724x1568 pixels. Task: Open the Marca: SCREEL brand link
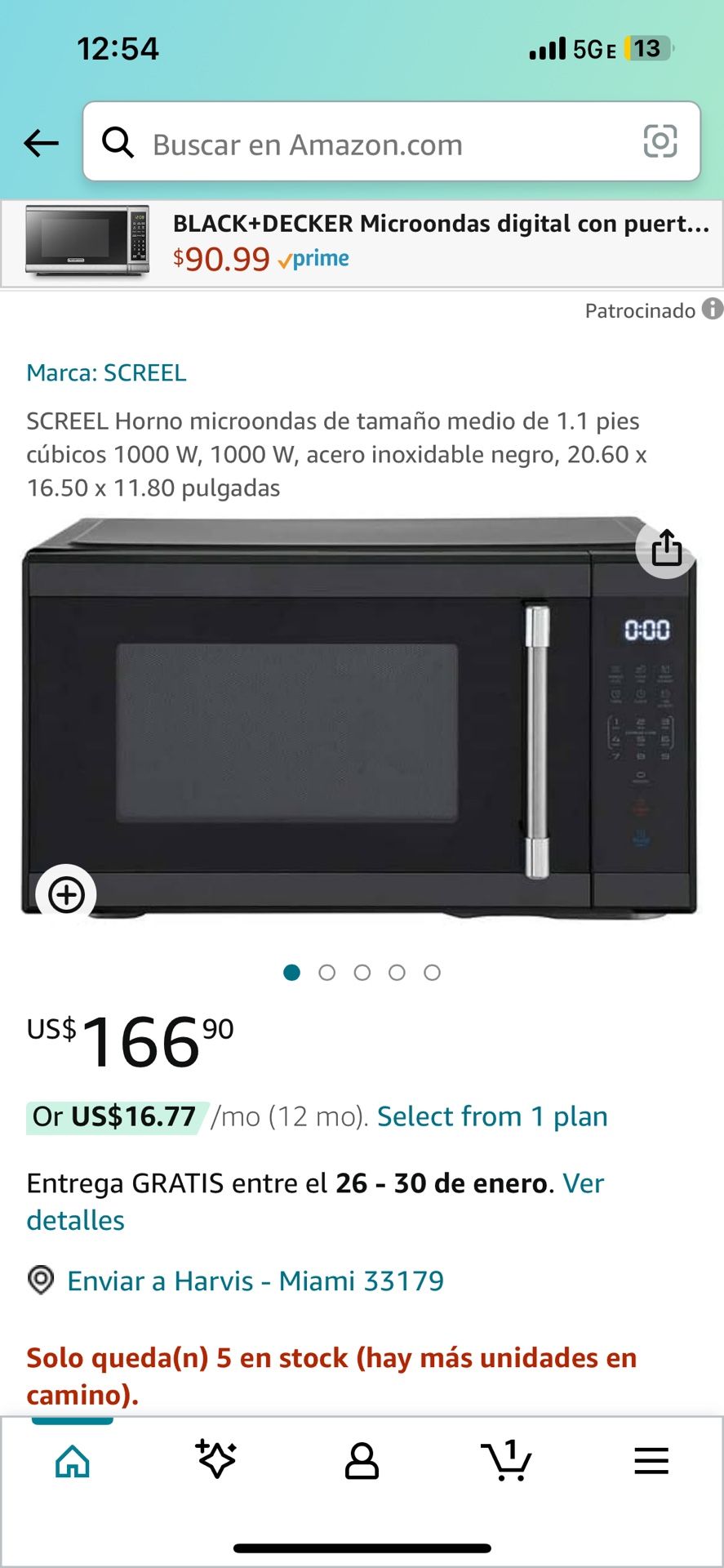(x=106, y=373)
